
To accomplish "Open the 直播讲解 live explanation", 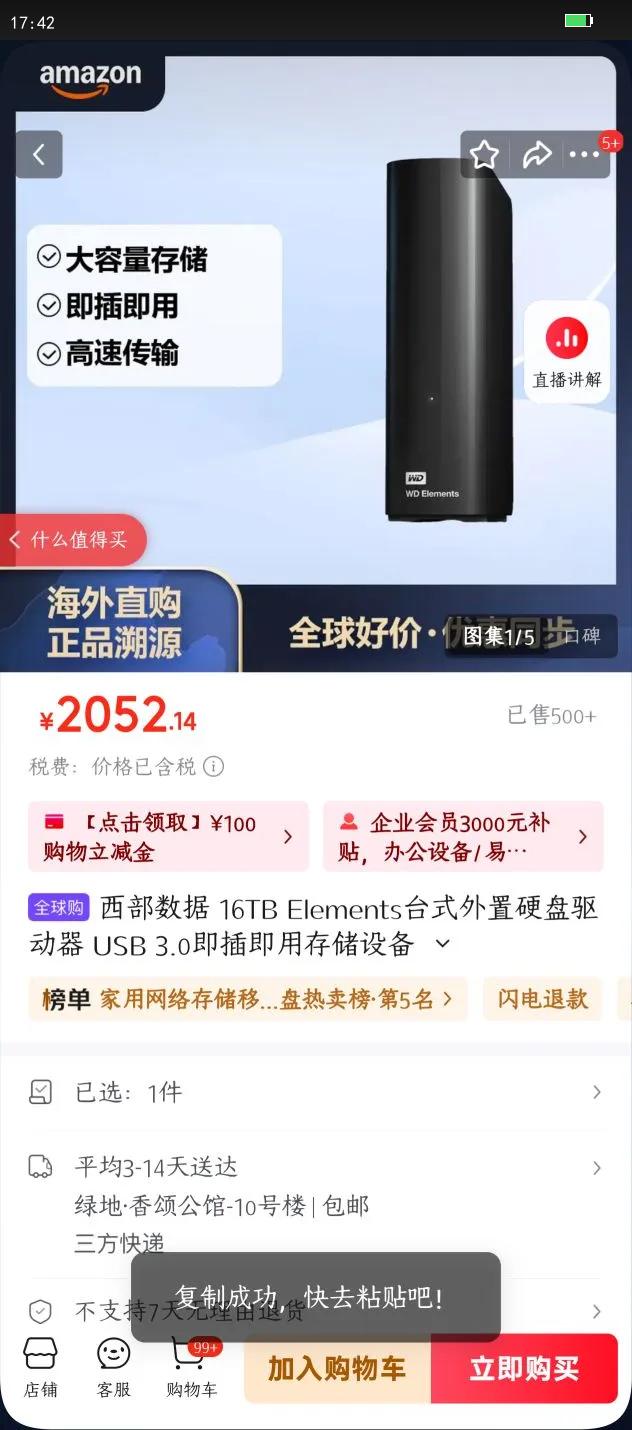I will pyautogui.click(x=567, y=352).
